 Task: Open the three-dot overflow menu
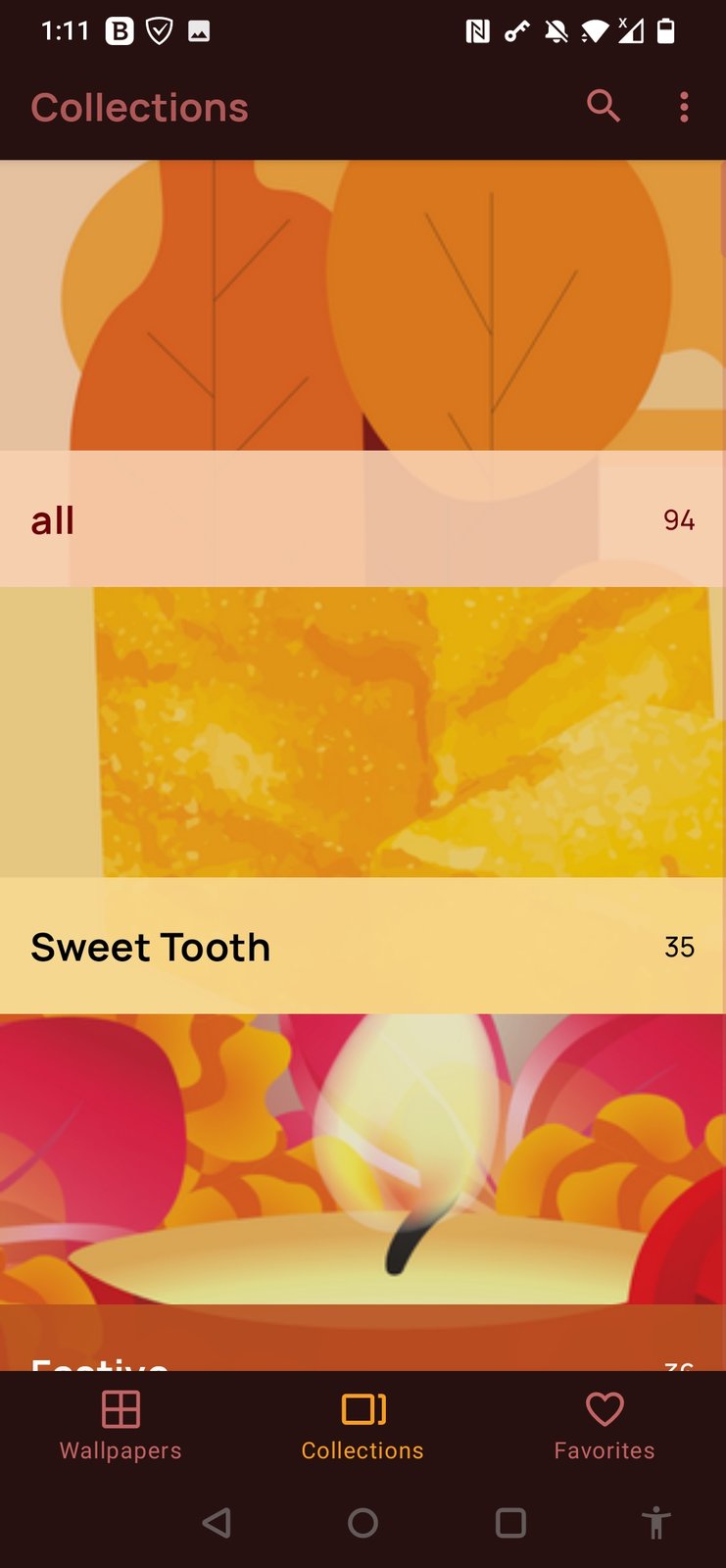click(x=683, y=107)
